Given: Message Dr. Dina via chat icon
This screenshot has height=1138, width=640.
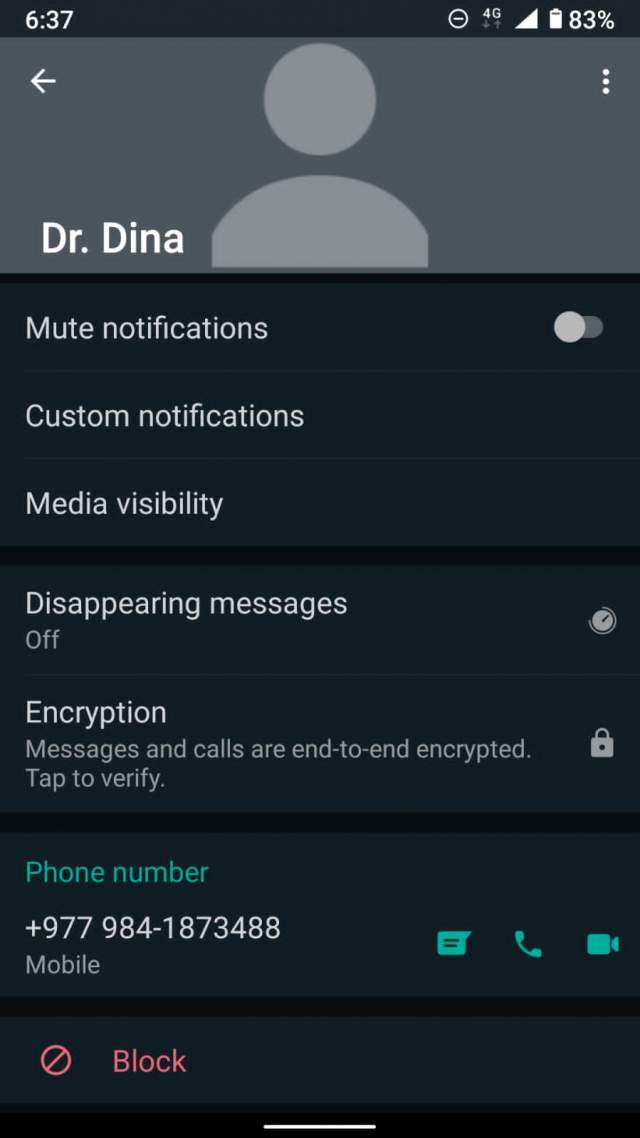Looking at the screenshot, I should coord(453,943).
